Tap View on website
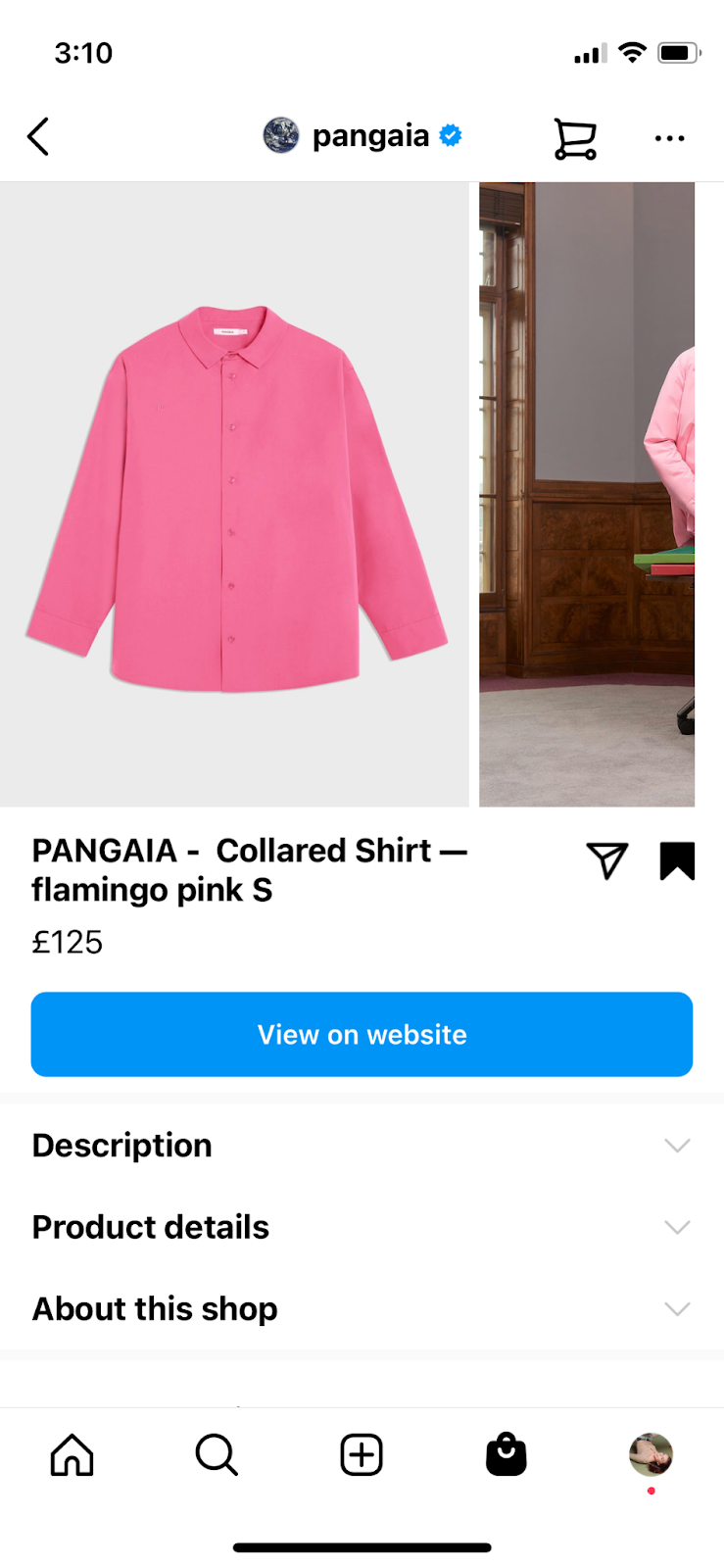Viewport: 724px width, 1568px height. pyautogui.click(x=362, y=1034)
